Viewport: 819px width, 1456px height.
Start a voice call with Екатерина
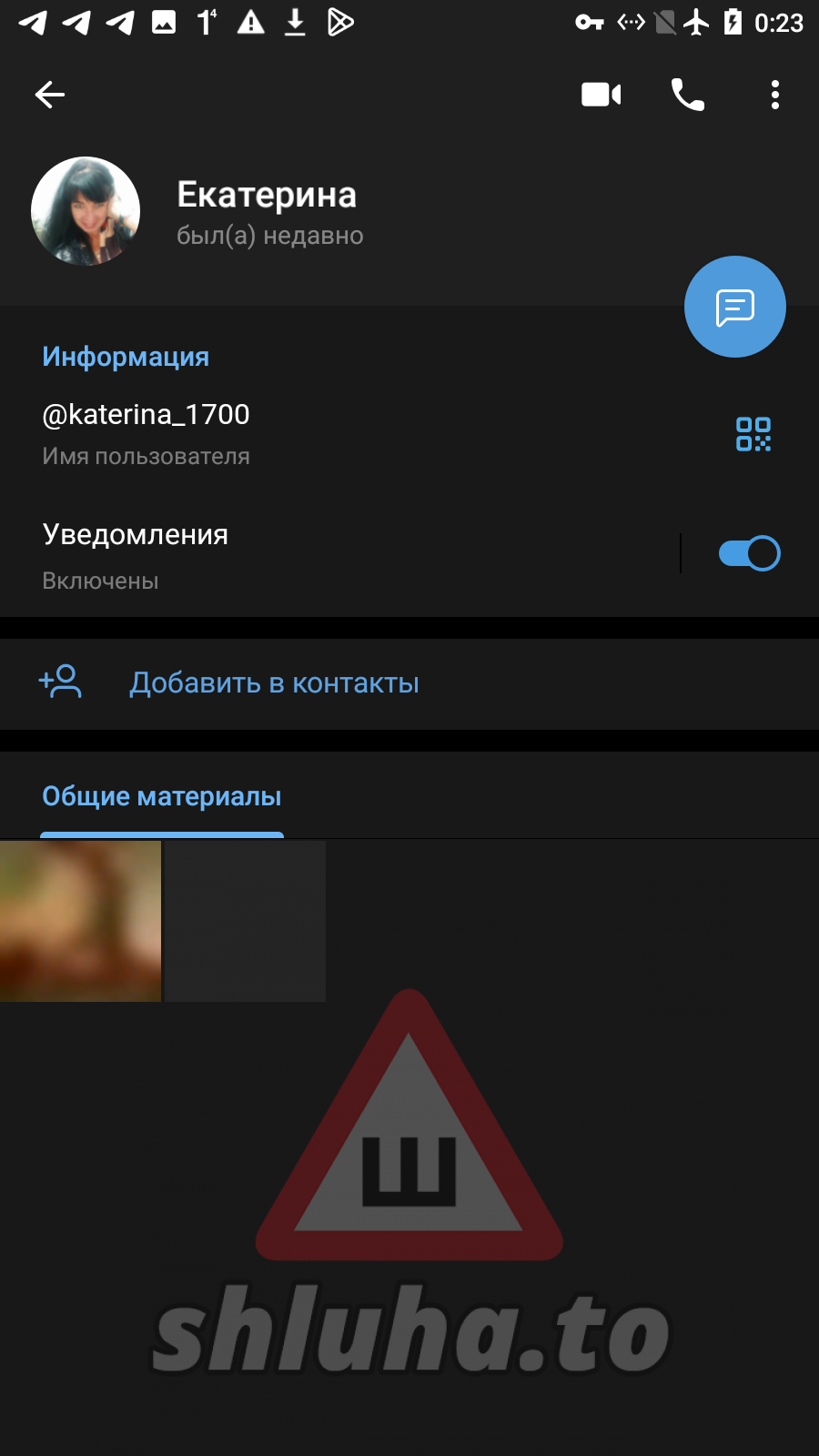tap(687, 95)
